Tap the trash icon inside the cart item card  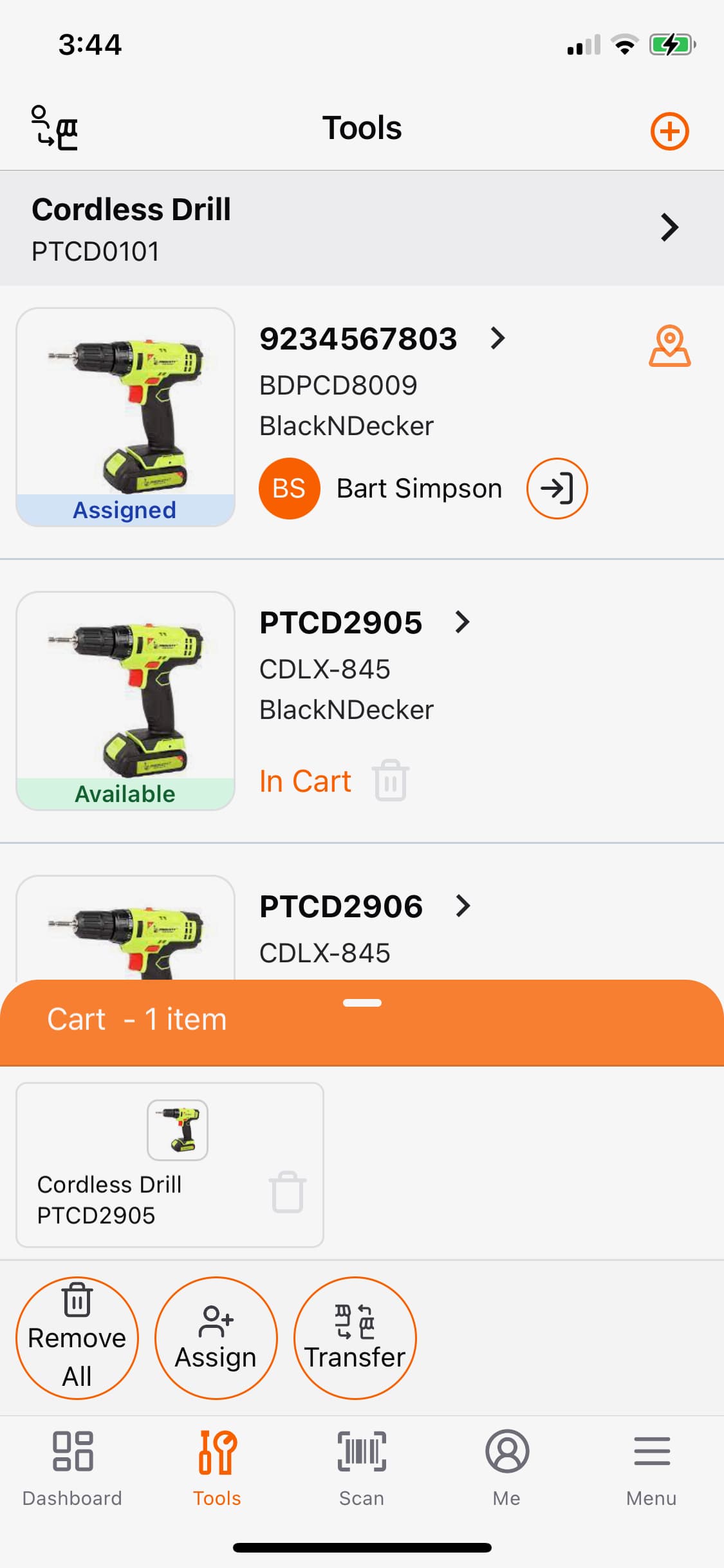(x=288, y=1191)
